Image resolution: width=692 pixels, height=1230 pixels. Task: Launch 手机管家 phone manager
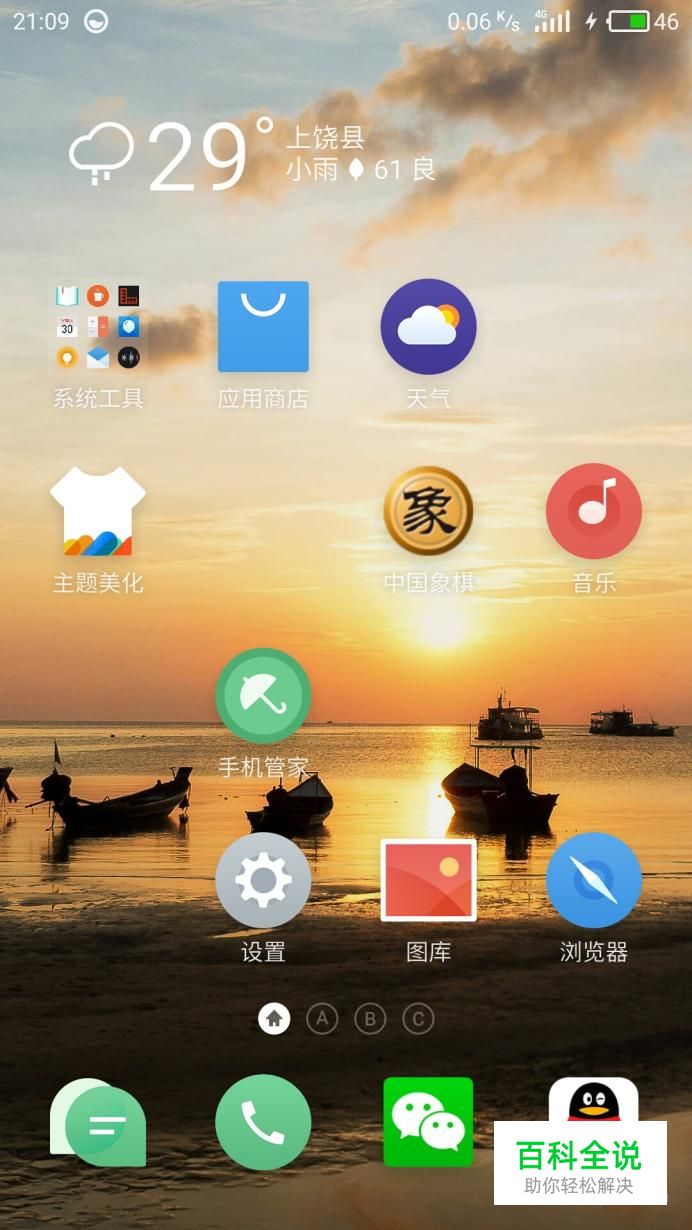pyautogui.click(x=263, y=696)
